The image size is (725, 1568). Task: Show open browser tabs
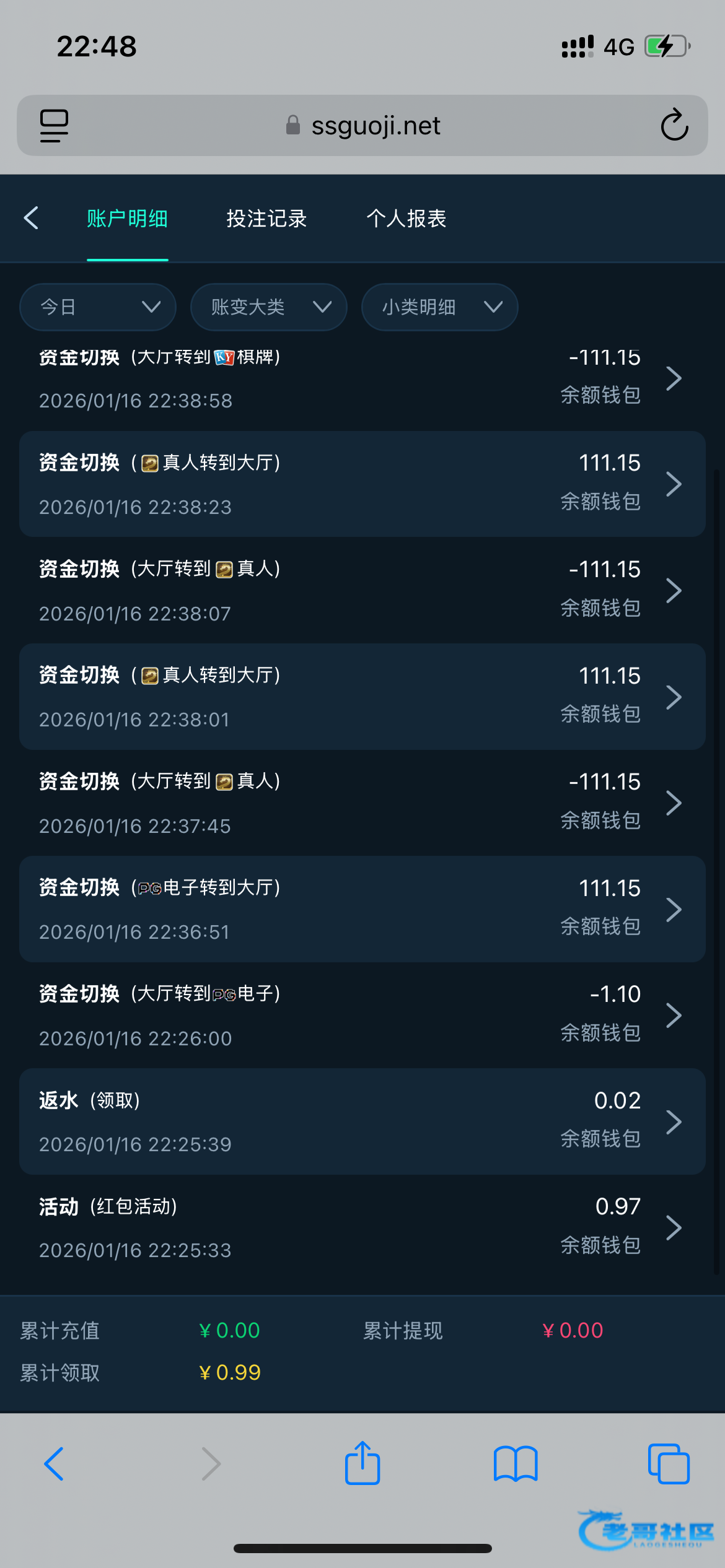(669, 1463)
